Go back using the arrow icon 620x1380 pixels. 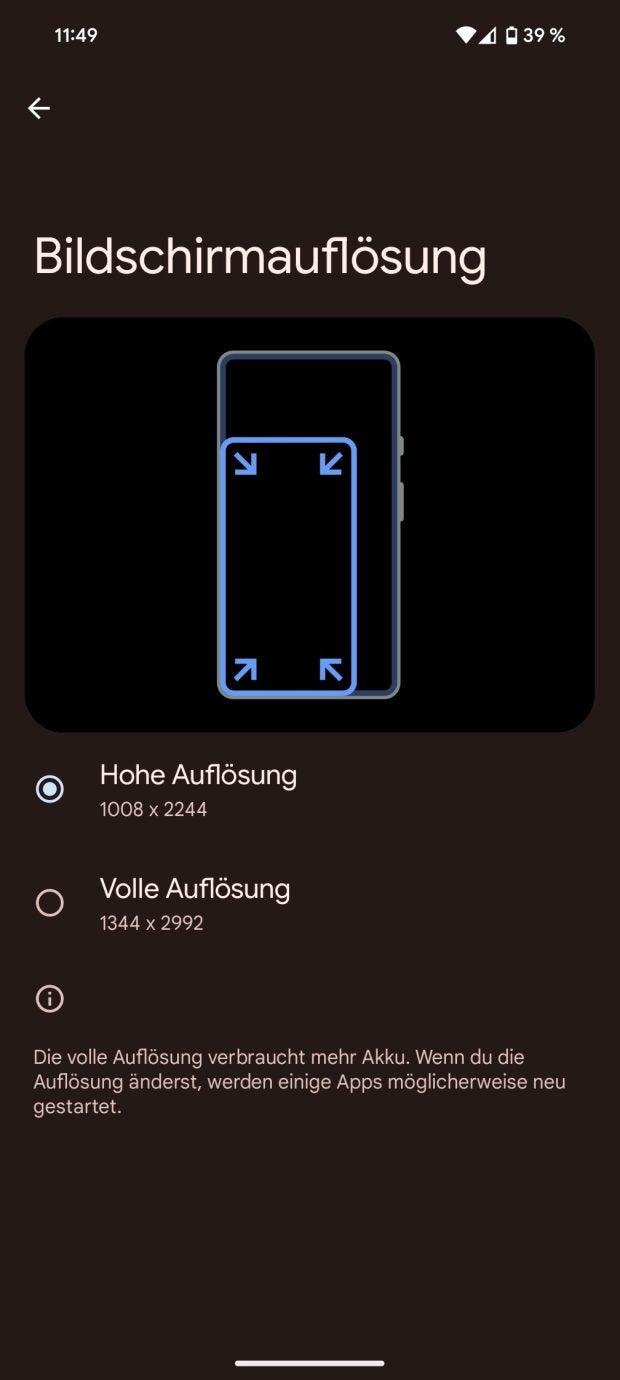[x=39, y=108]
